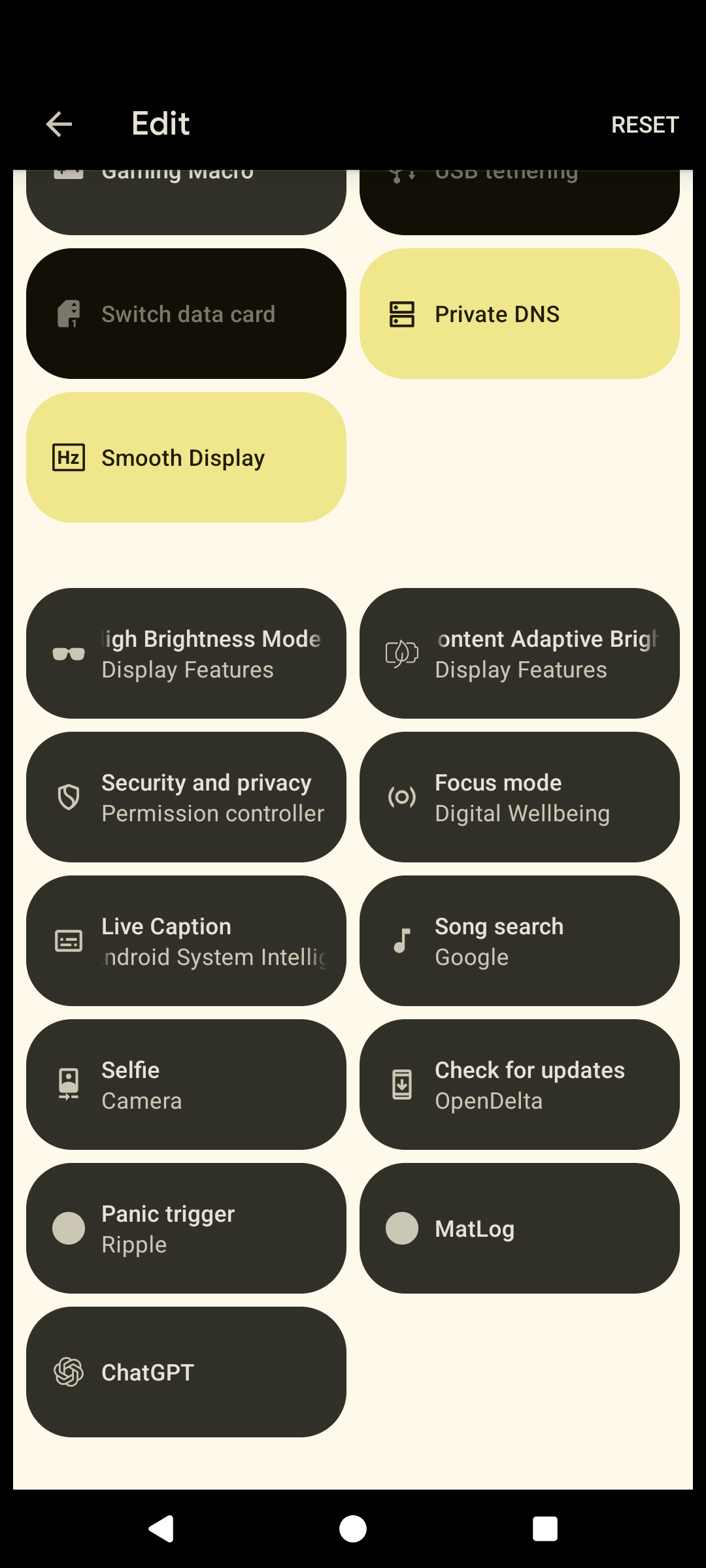706x1568 pixels.
Task: Choose the MatLog tile
Action: [520, 1228]
